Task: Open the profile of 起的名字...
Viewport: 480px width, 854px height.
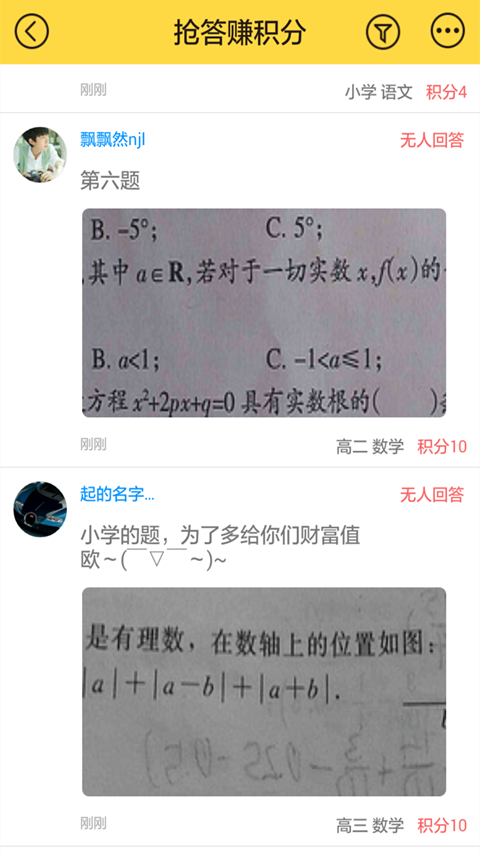Action: 117,494
